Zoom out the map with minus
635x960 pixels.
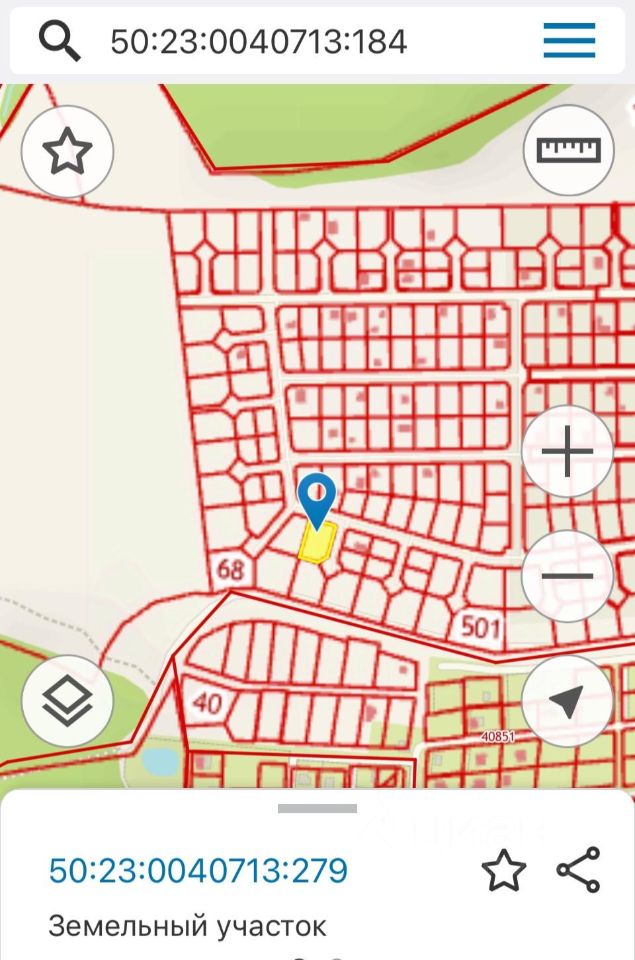pyautogui.click(x=567, y=576)
